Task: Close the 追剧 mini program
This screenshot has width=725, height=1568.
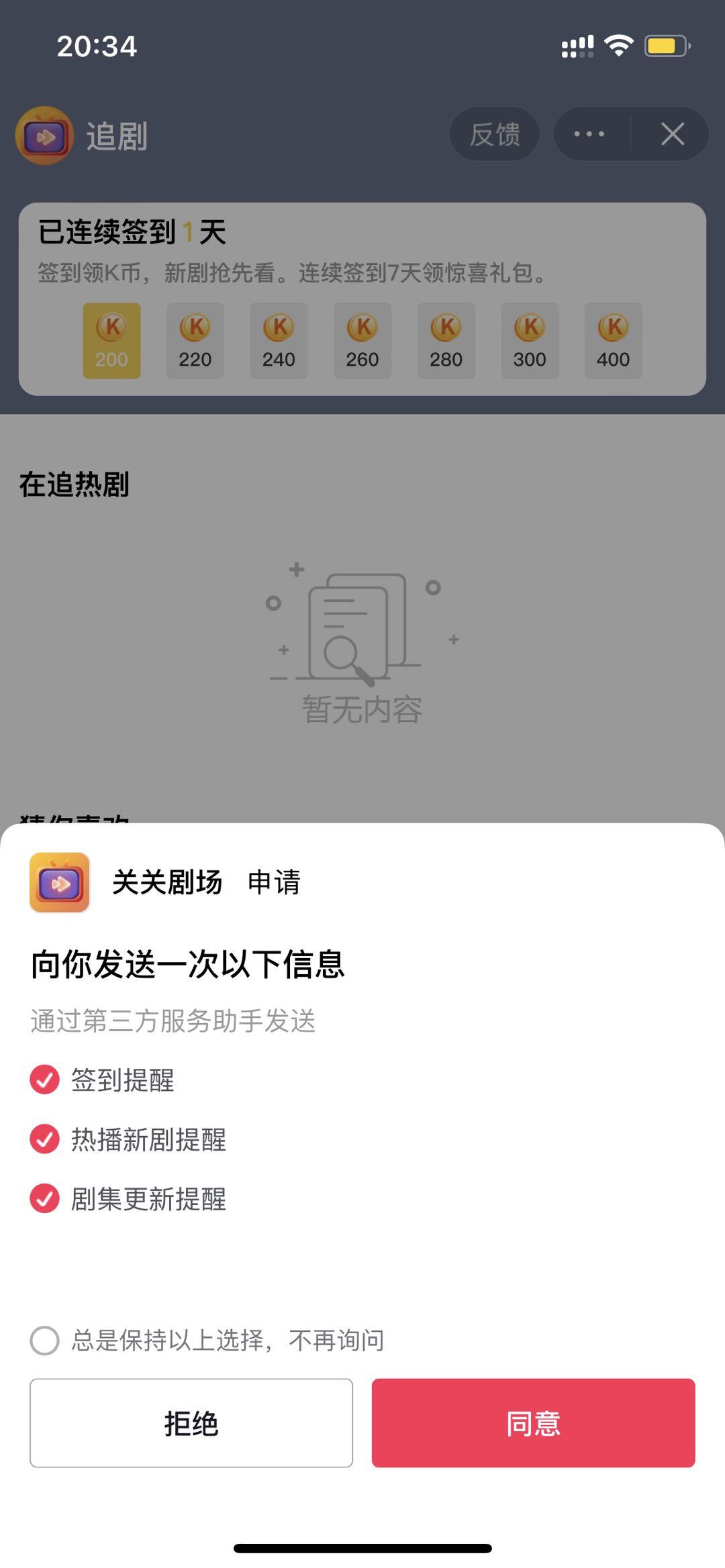Action: point(673,134)
